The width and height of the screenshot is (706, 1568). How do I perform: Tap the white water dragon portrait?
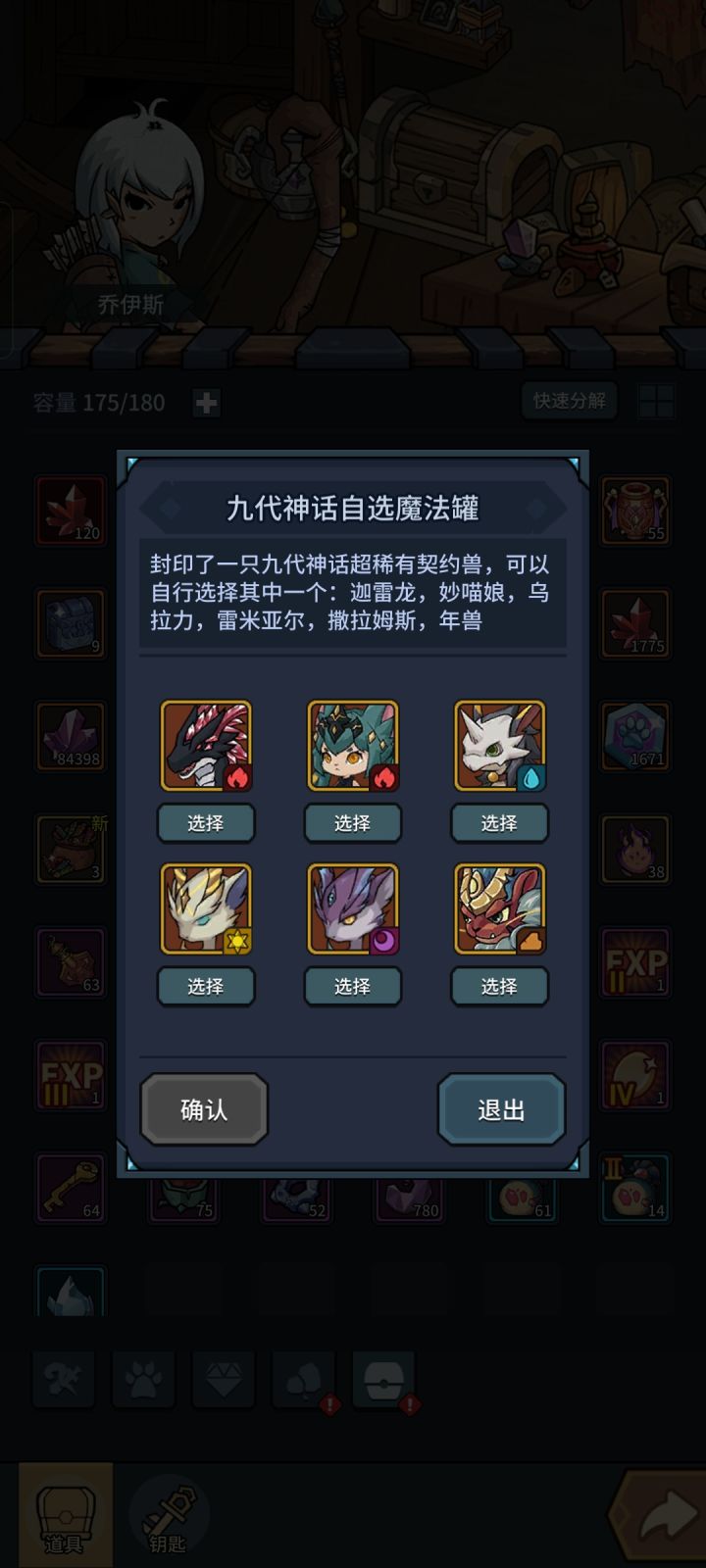[499, 747]
